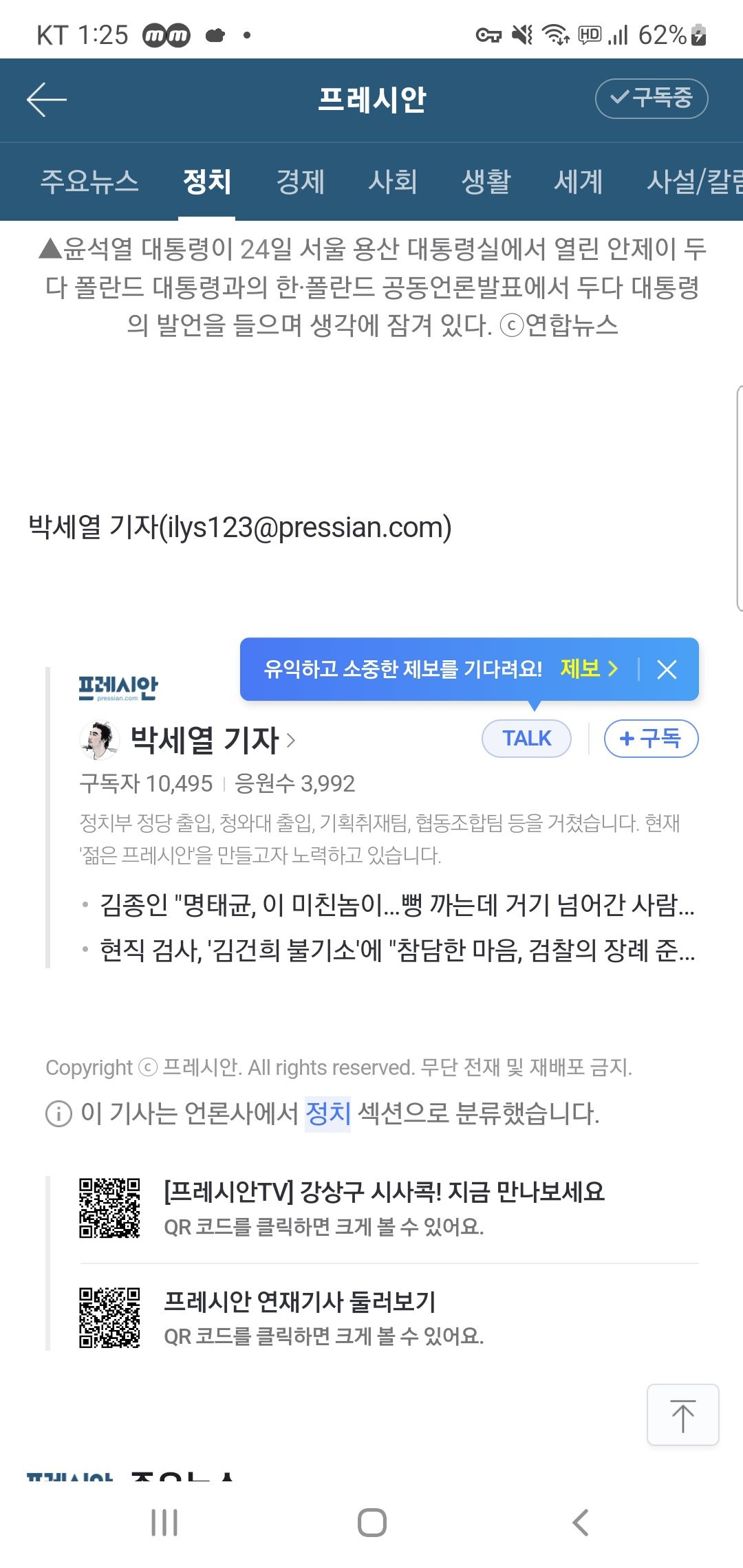Screen dimensions: 743x1568
Task: Open the 프레시안TV 강상구 시사콕 row
Action: 384,1207
